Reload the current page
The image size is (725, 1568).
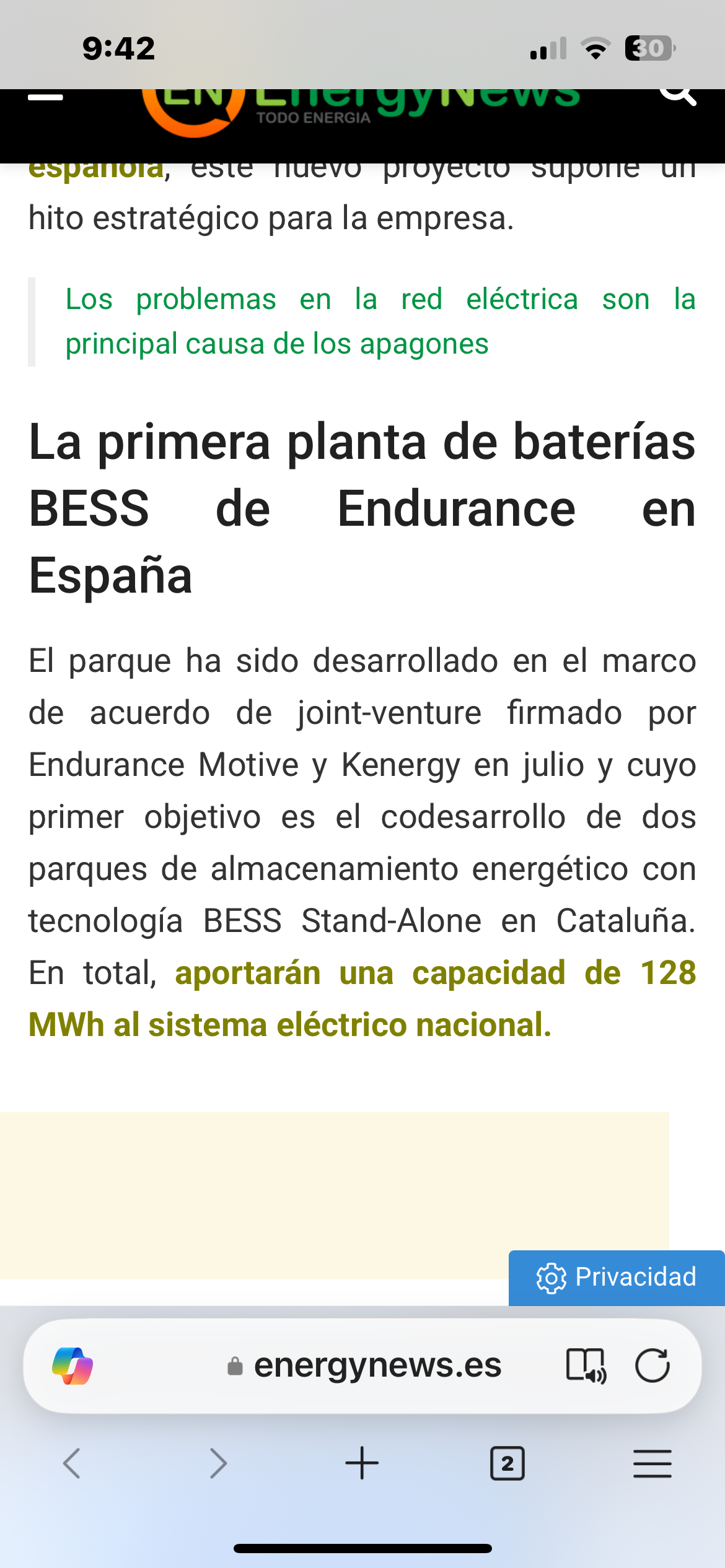click(652, 1365)
